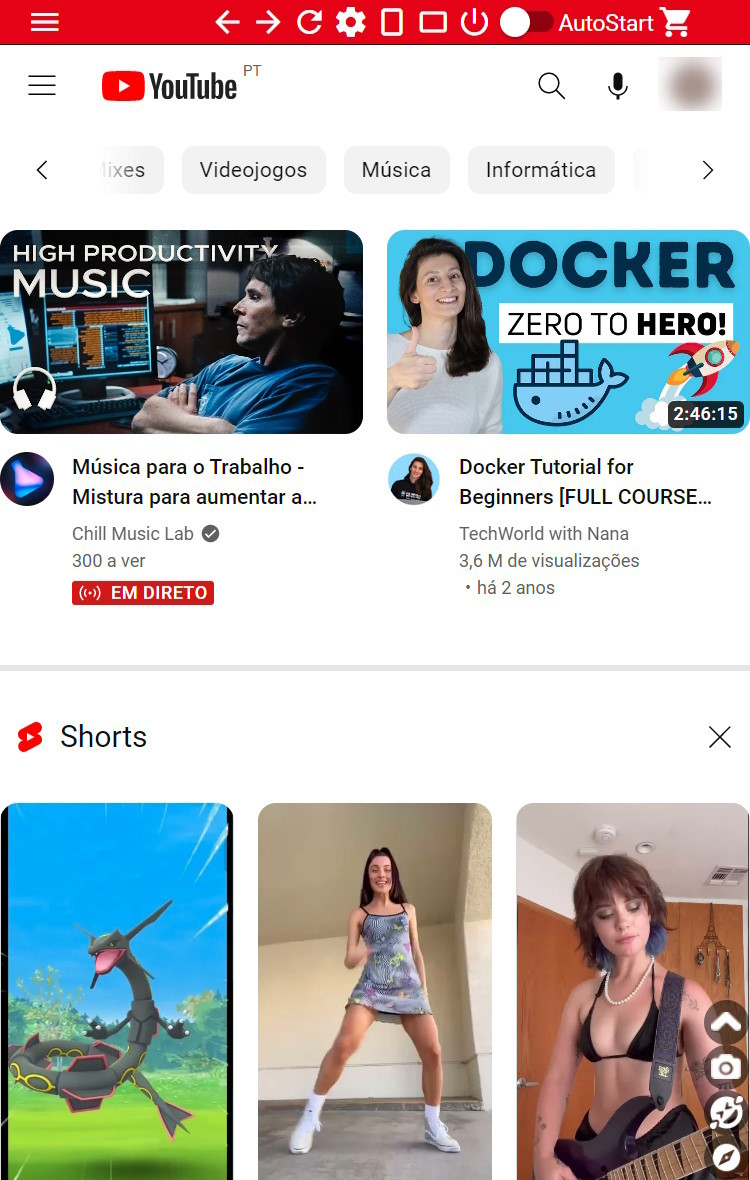750x1180 pixels.
Task: Open the shopping cart in the toolbar
Action: 676,22
